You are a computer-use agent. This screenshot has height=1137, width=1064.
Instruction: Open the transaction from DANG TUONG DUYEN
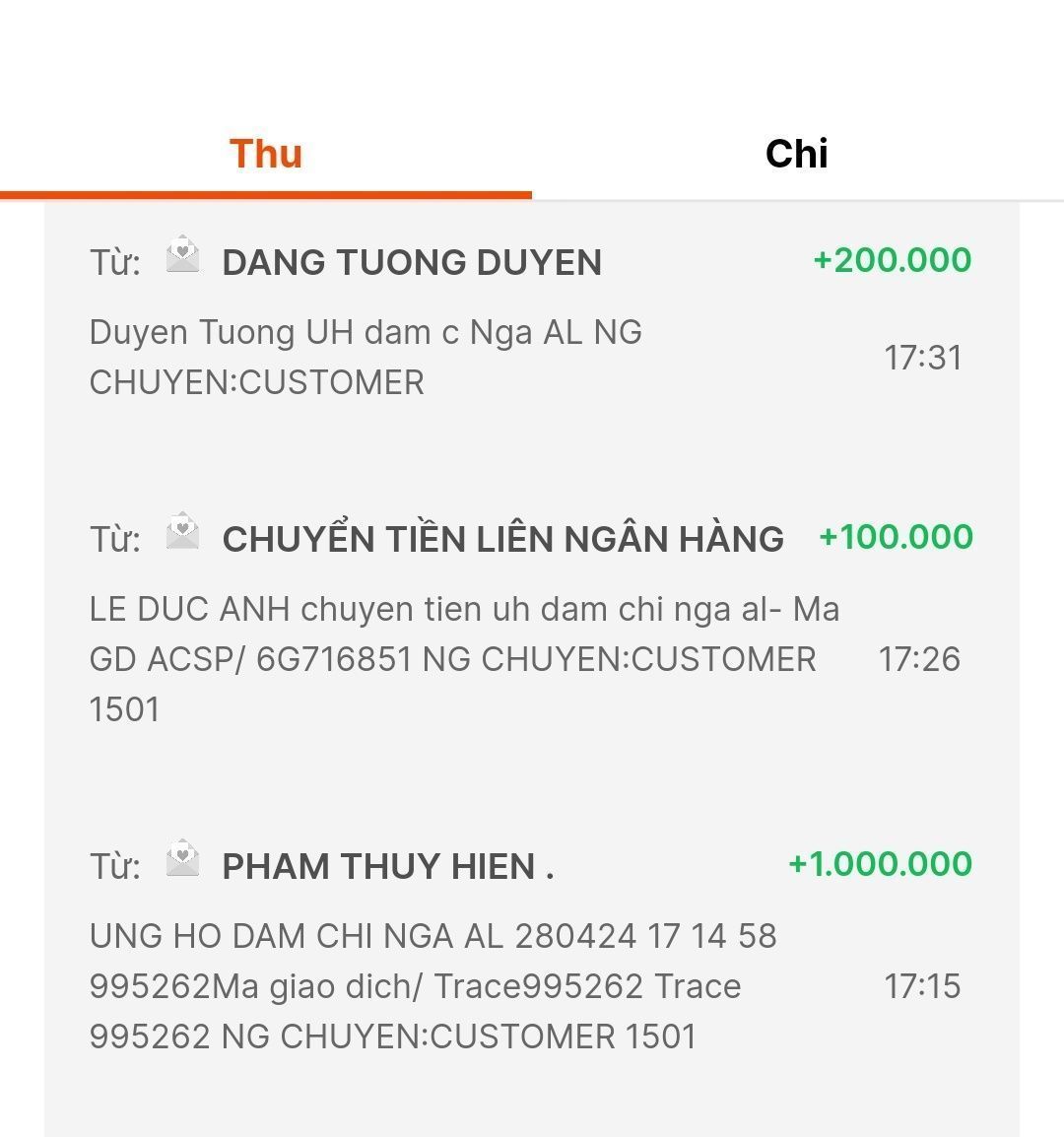[412, 263]
